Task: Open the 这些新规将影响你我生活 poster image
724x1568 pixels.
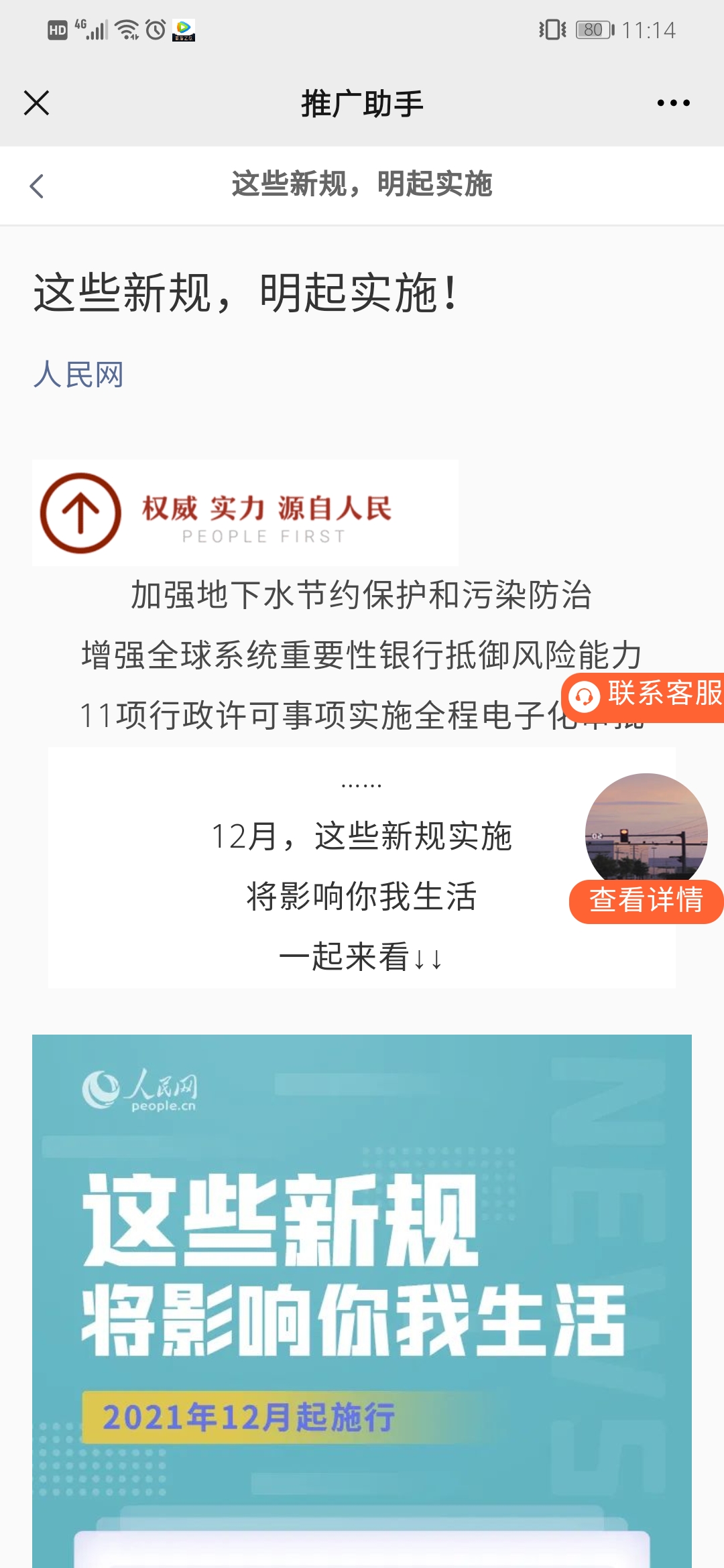Action: pyautogui.click(x=362, y=1293)
